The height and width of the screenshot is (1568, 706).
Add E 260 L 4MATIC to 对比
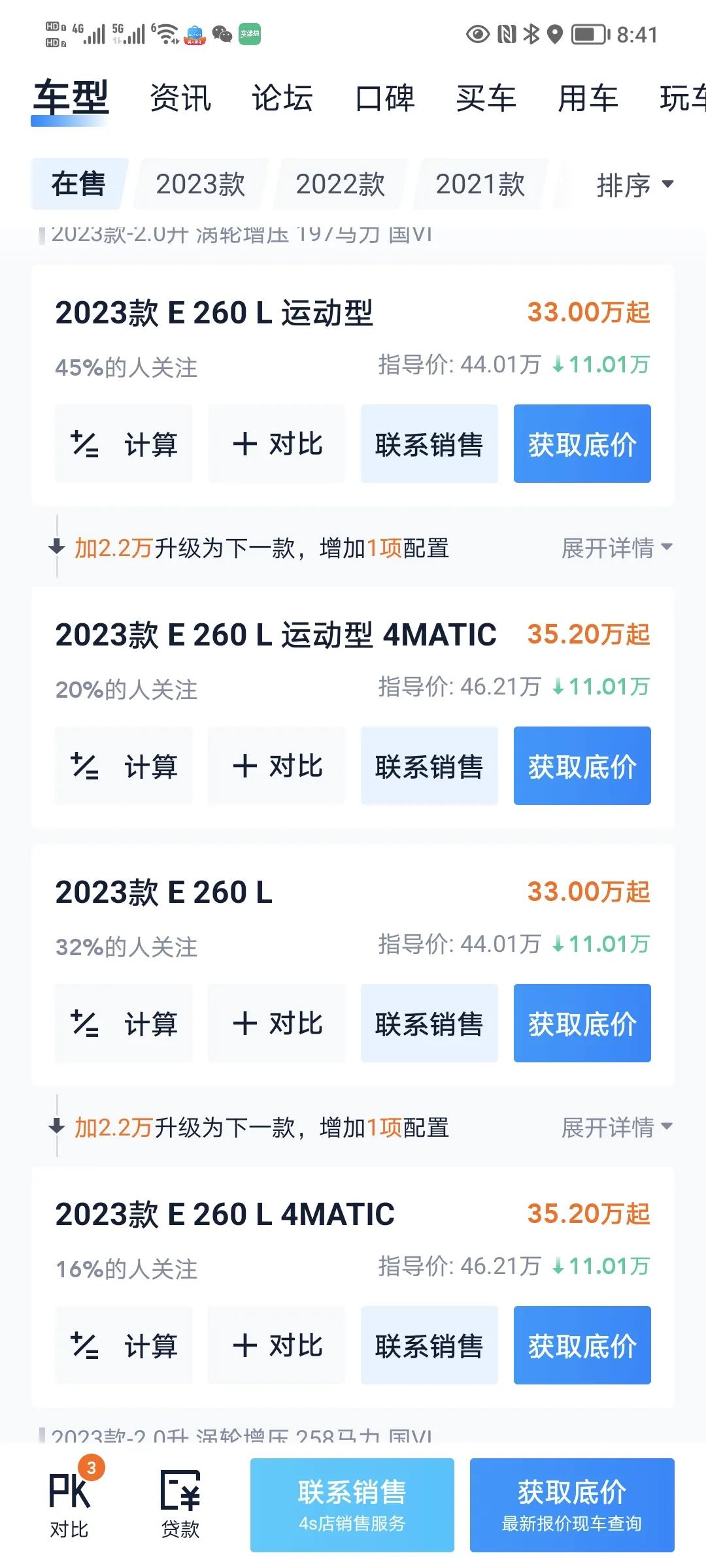pyautogui.click(x=277, y=1345)
